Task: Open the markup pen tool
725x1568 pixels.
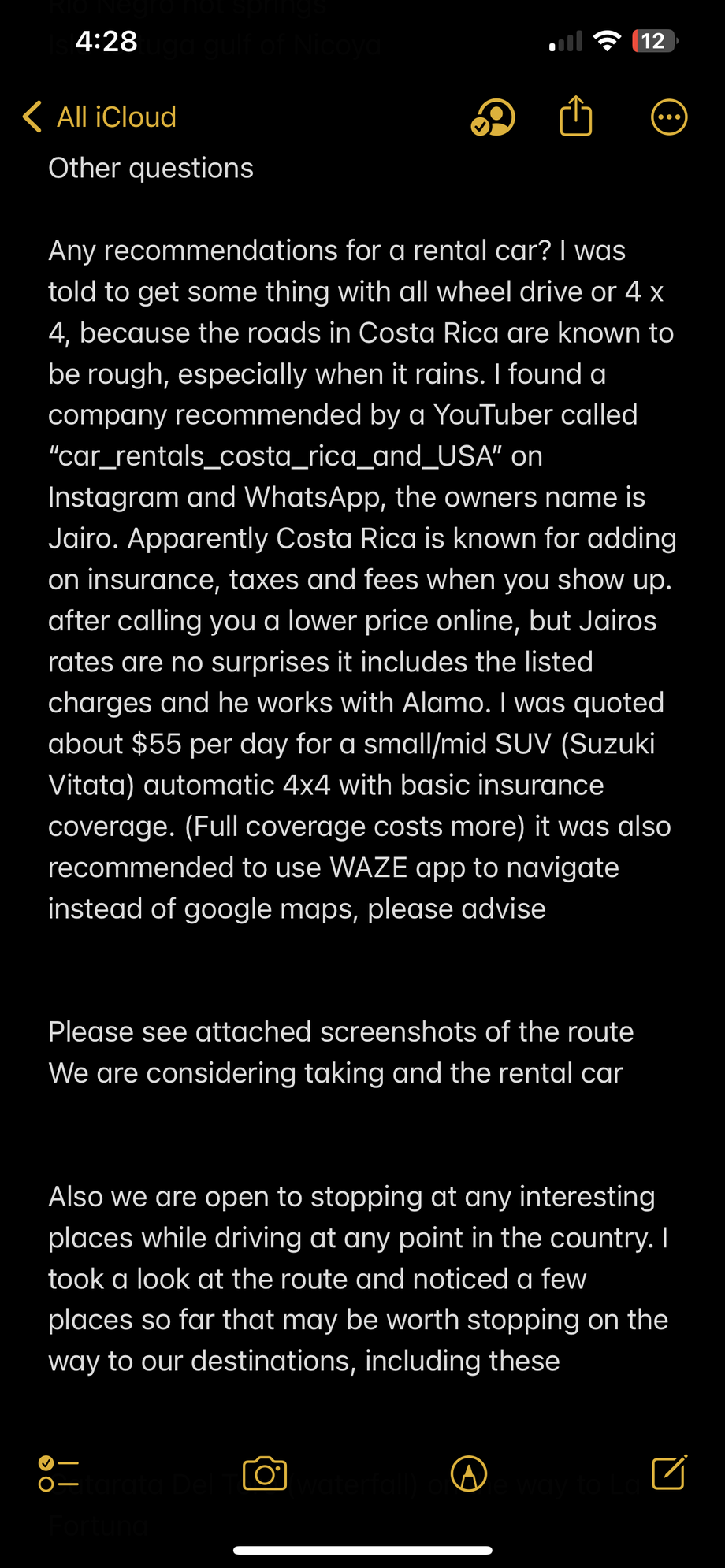Action: coord(469,1473)
